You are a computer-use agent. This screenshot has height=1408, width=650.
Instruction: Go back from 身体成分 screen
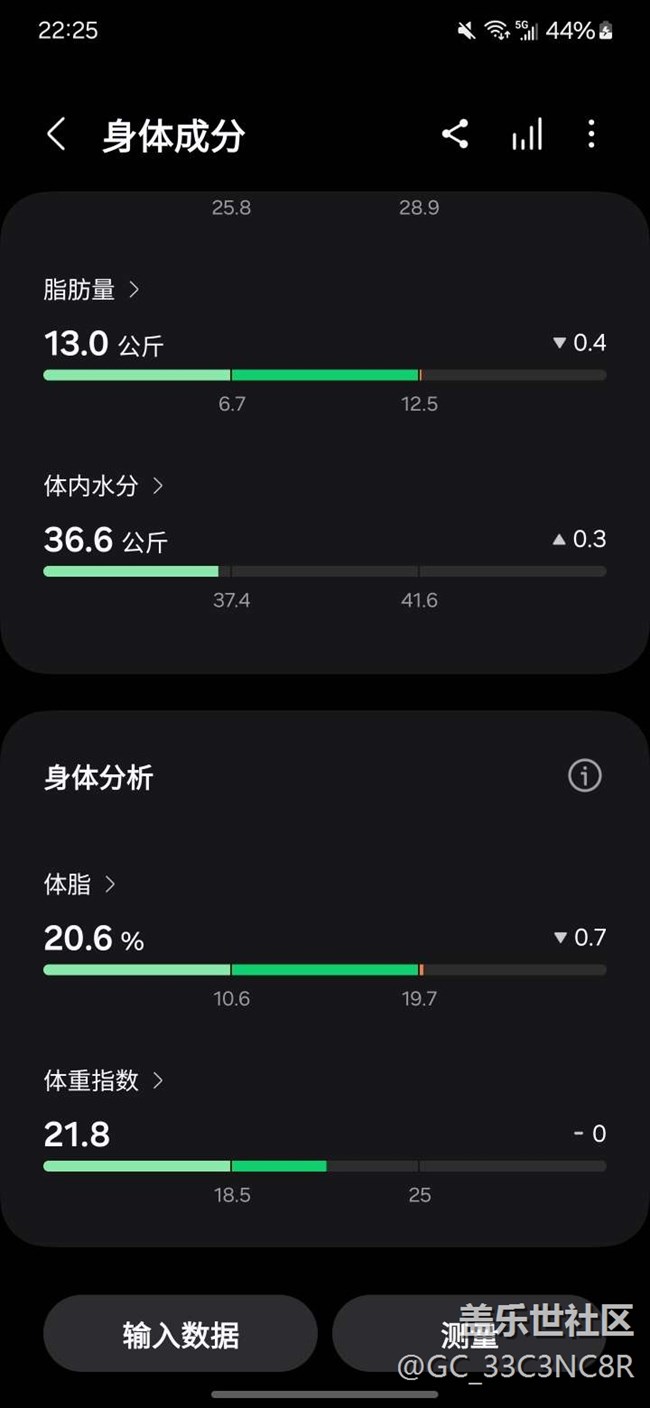(57, 134)
